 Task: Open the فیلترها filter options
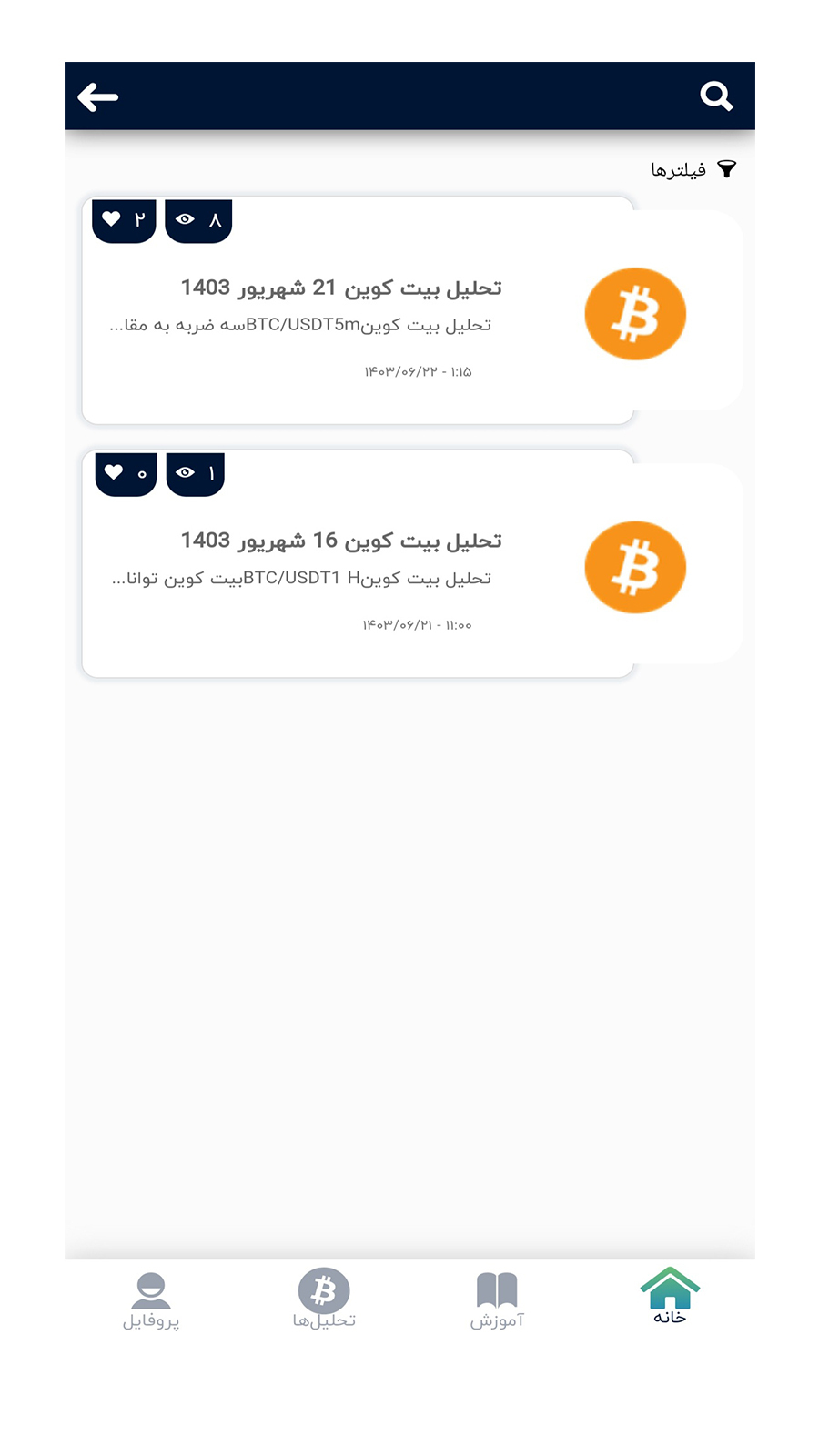click(693, 169)
